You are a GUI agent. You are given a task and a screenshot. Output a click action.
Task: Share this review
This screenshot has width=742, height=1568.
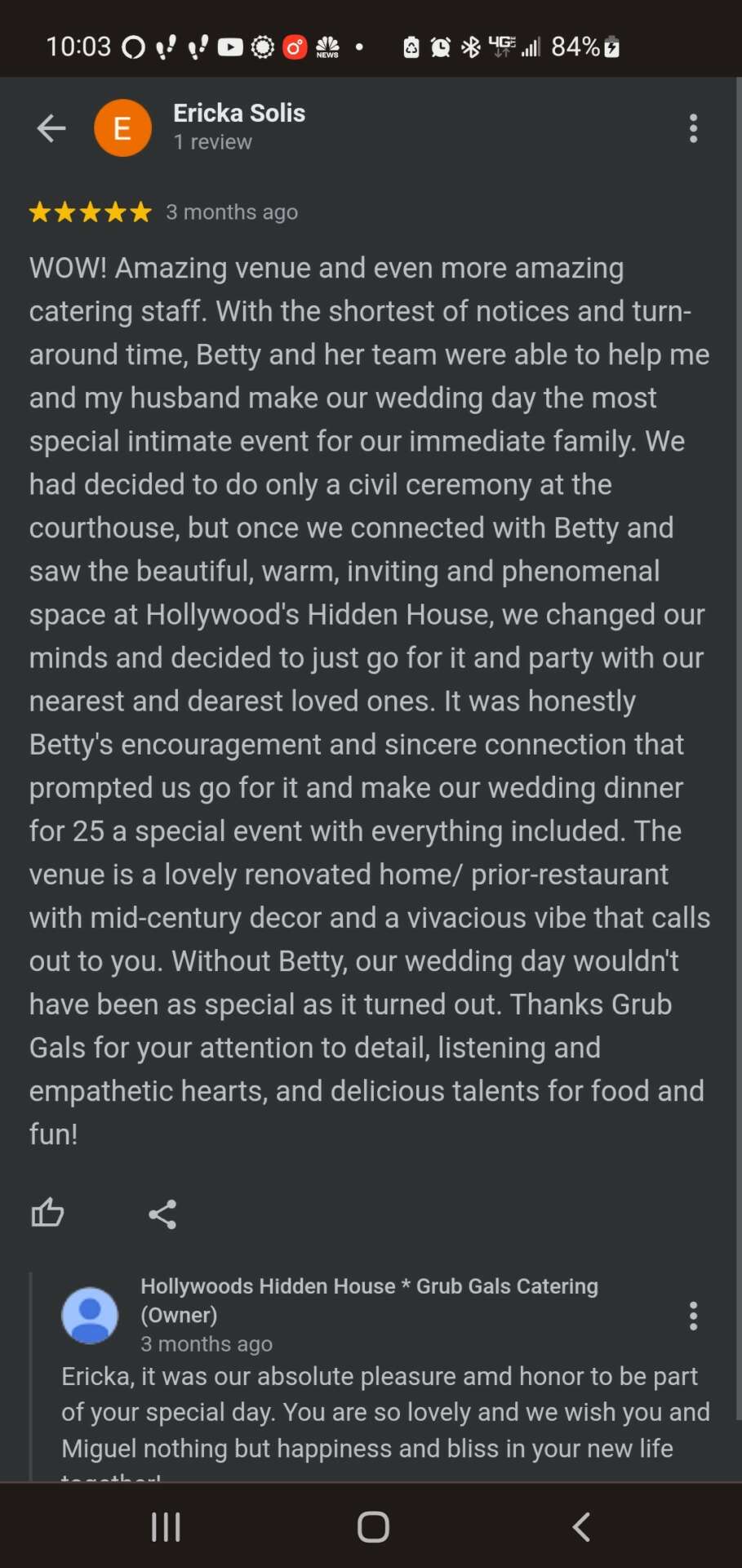(x=162, y=1214)
